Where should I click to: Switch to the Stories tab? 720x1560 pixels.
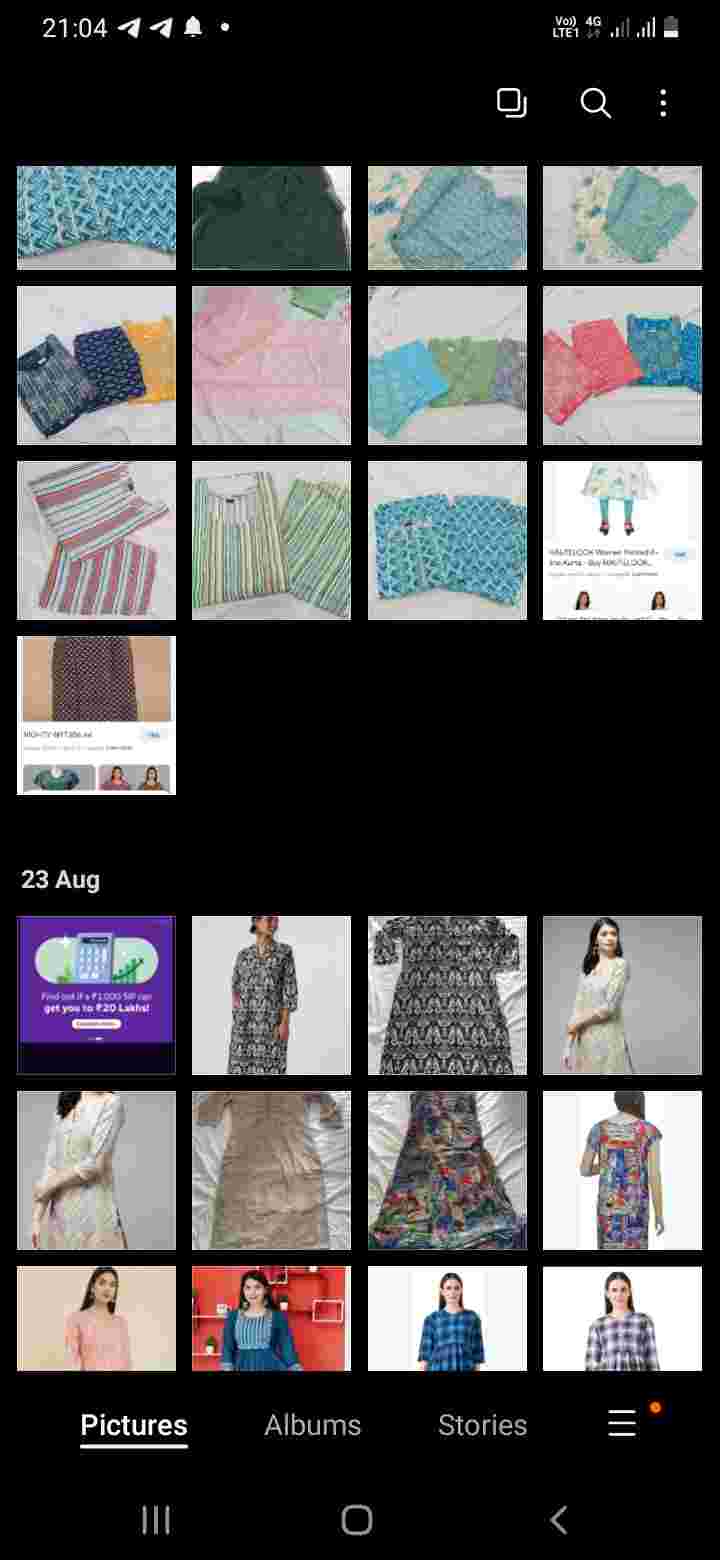pos(482,1425)
